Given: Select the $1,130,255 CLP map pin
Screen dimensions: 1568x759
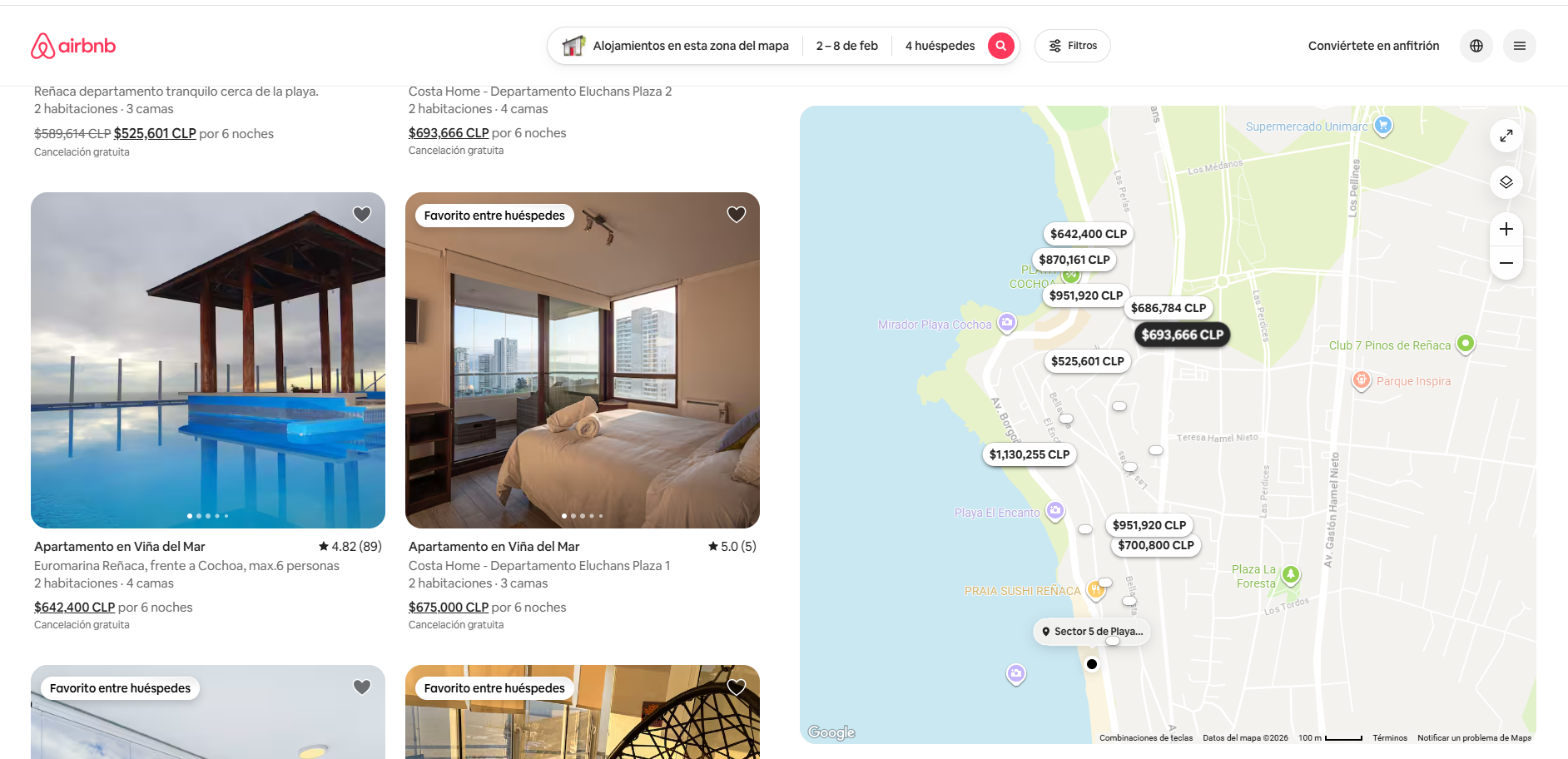Looking at the screenshot, I should click(x=1029, y=454).
